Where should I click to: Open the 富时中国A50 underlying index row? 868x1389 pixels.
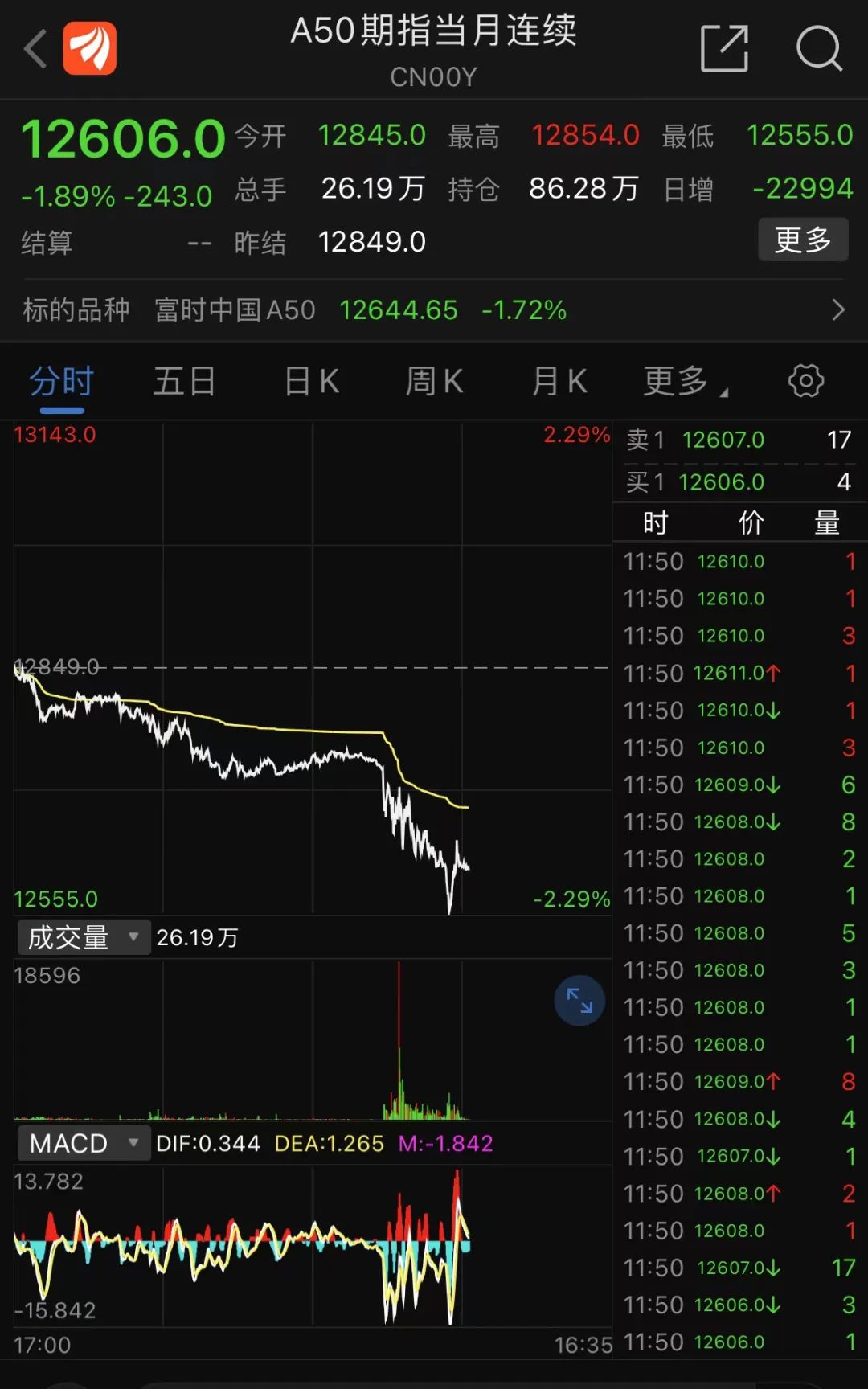tap(434, 309)
